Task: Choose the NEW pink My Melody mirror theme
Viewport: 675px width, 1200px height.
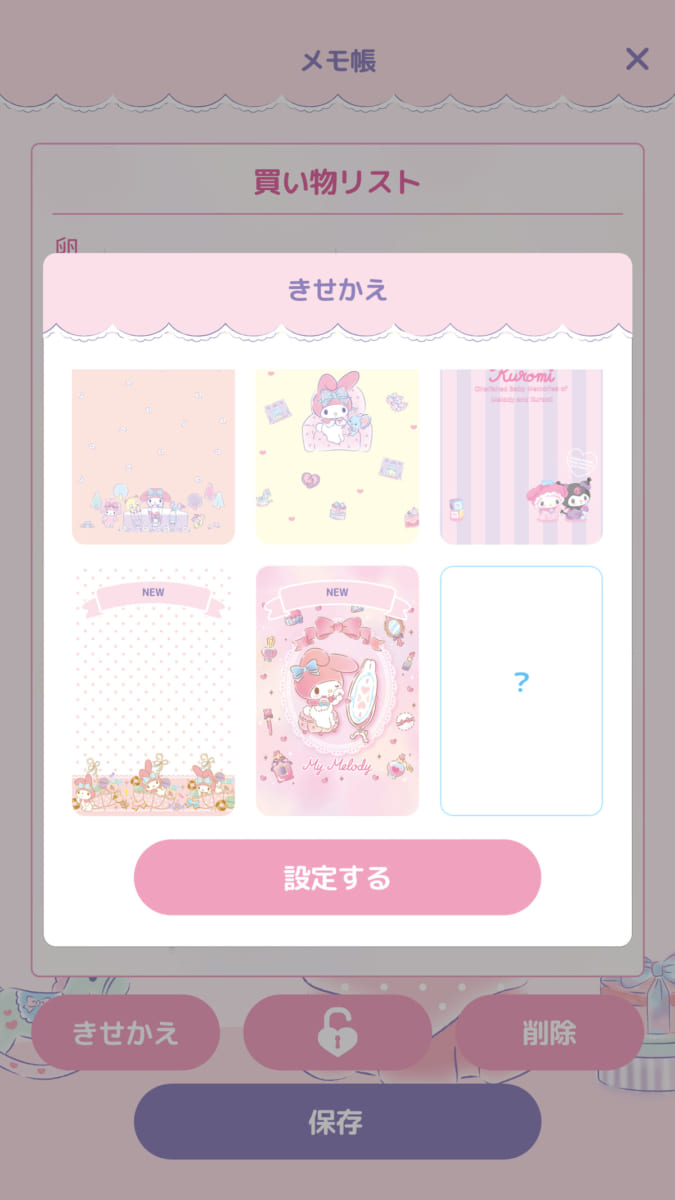Action: click(337, 690)
